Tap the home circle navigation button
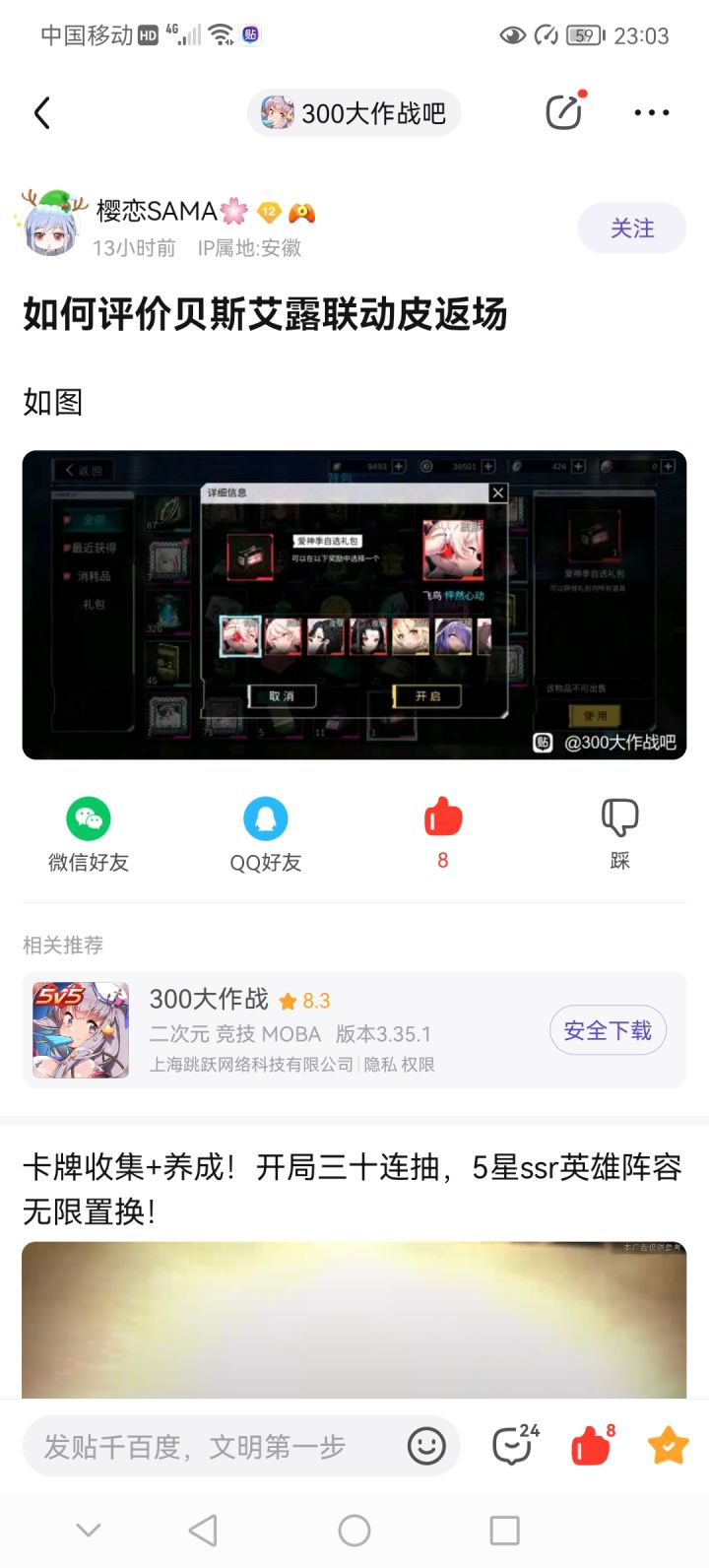Viewport: 709px width, 1568px height. pos(354,1530)
